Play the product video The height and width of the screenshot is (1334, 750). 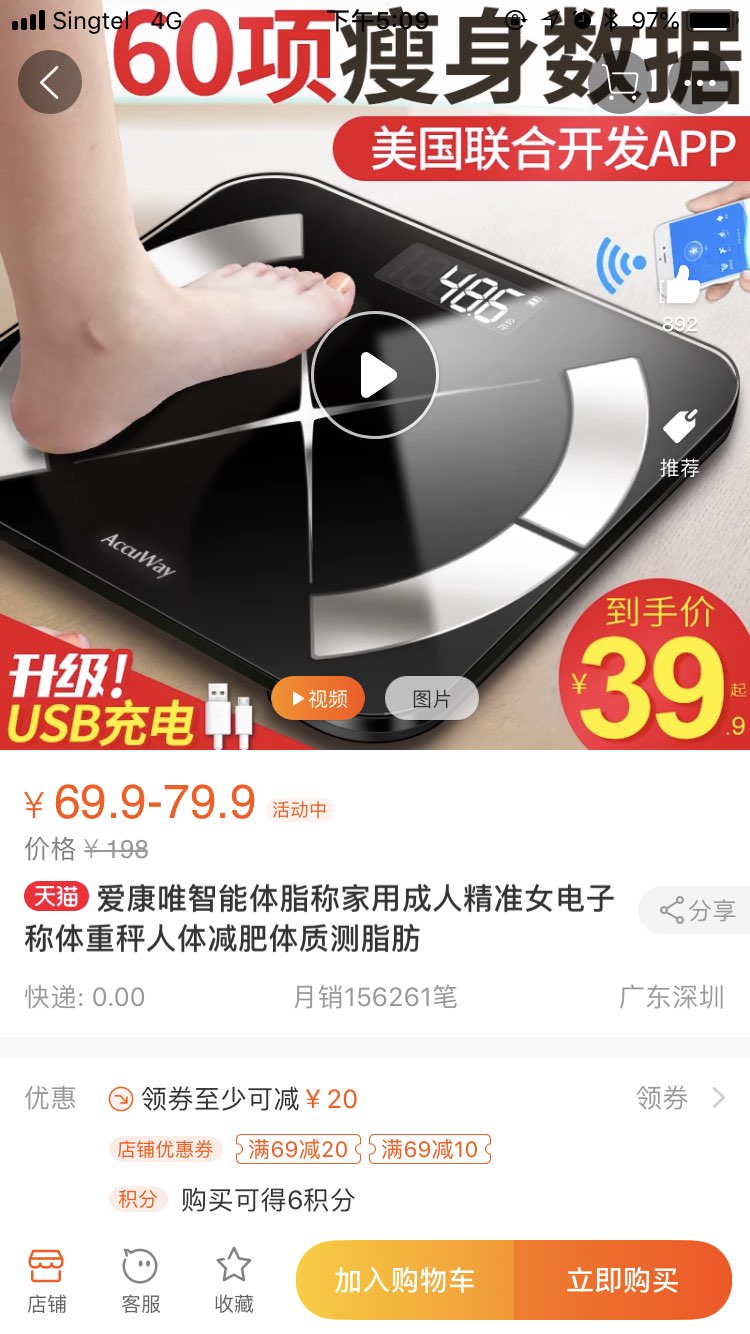375,375
